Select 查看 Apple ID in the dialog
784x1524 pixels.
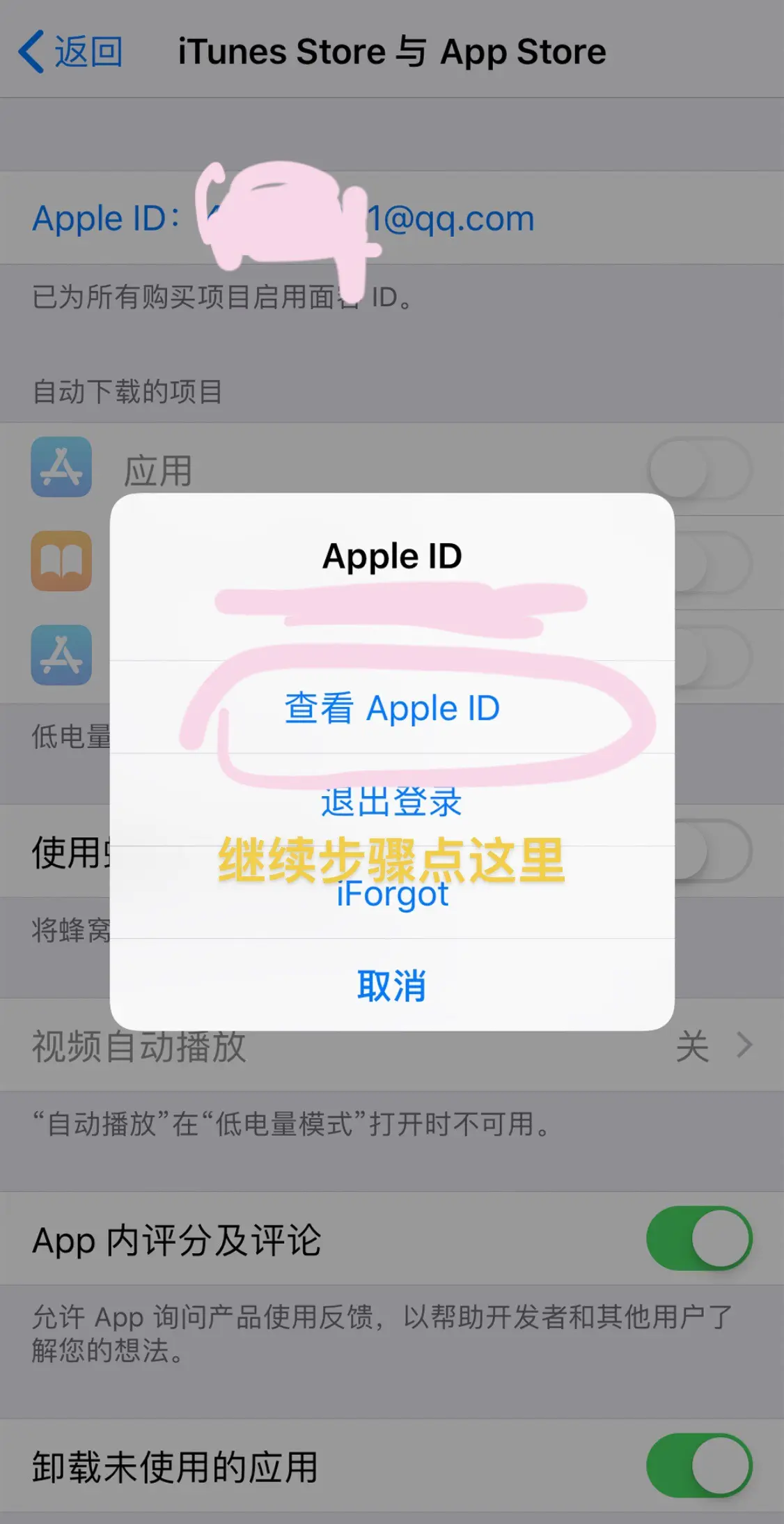point(392,708)
